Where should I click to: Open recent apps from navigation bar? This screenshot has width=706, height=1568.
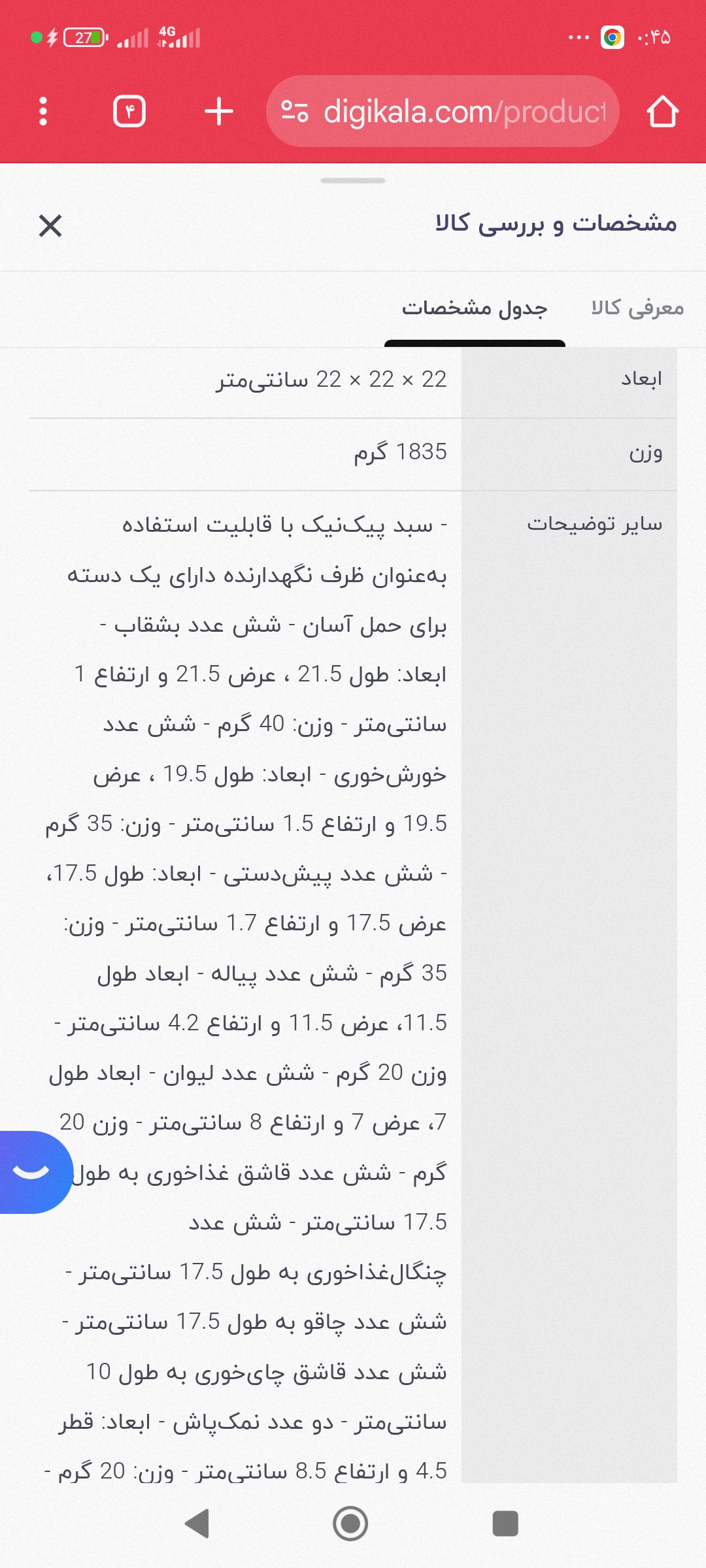coord(505,1524)
